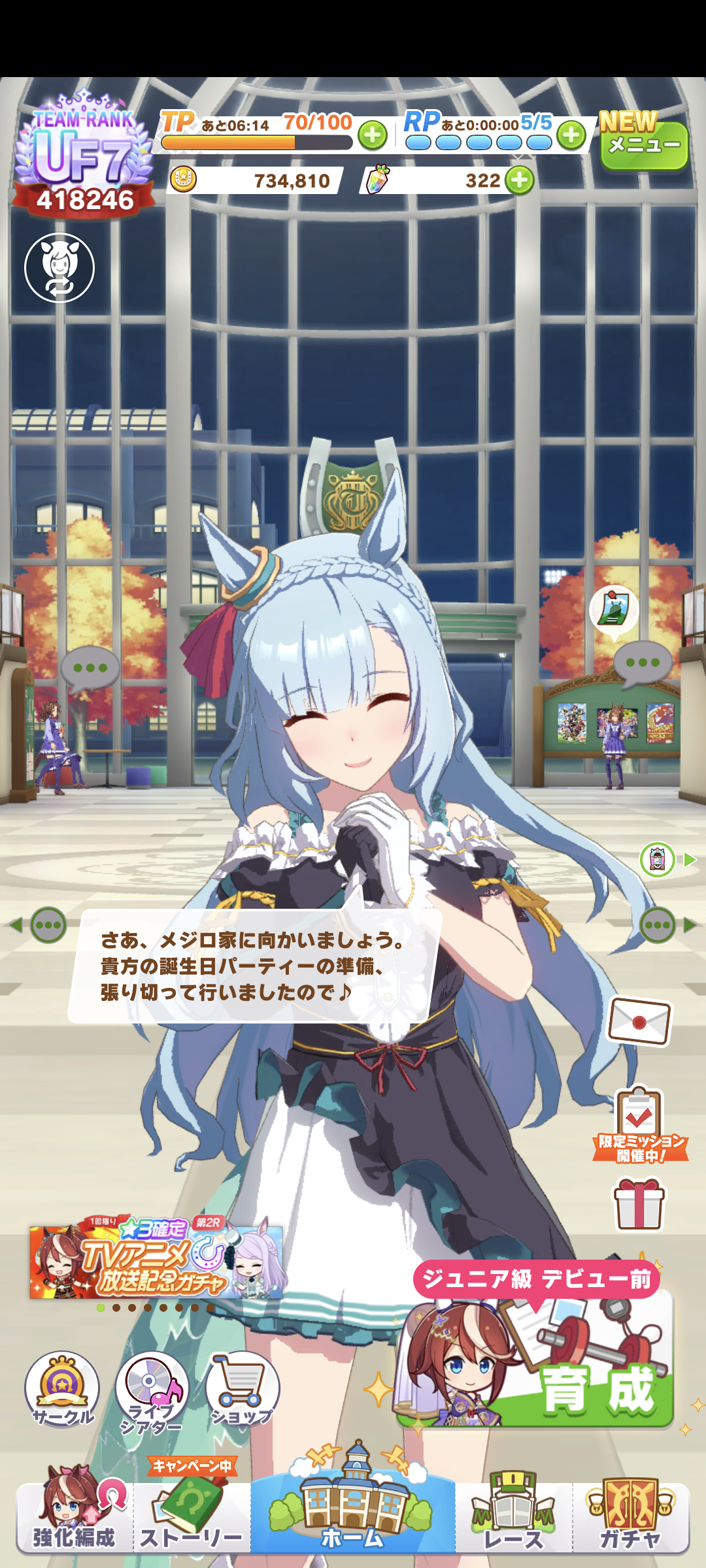This screenshot has width=706, height=1568.
Task: Open サークル circle menu
Action: click(x=62, y=1388)
